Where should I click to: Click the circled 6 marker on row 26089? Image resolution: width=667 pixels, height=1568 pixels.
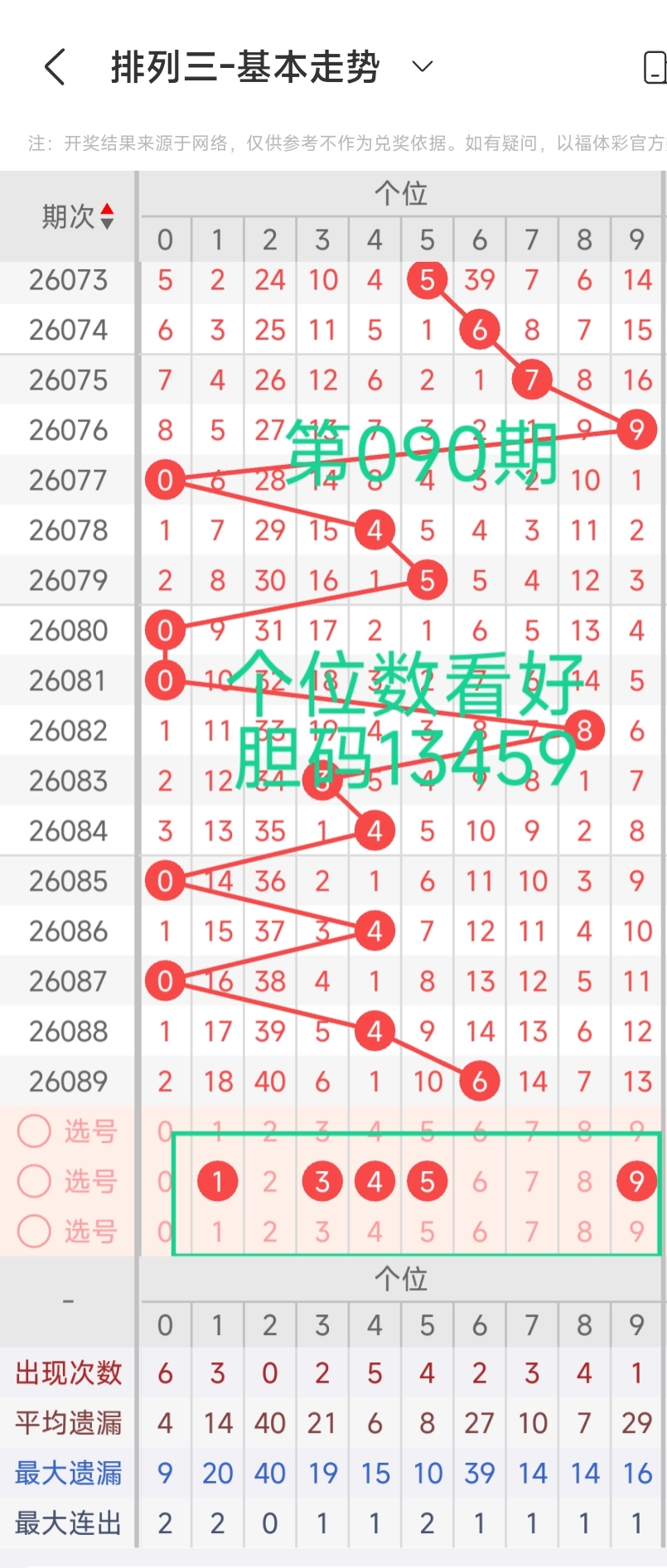coord(479,1081)
